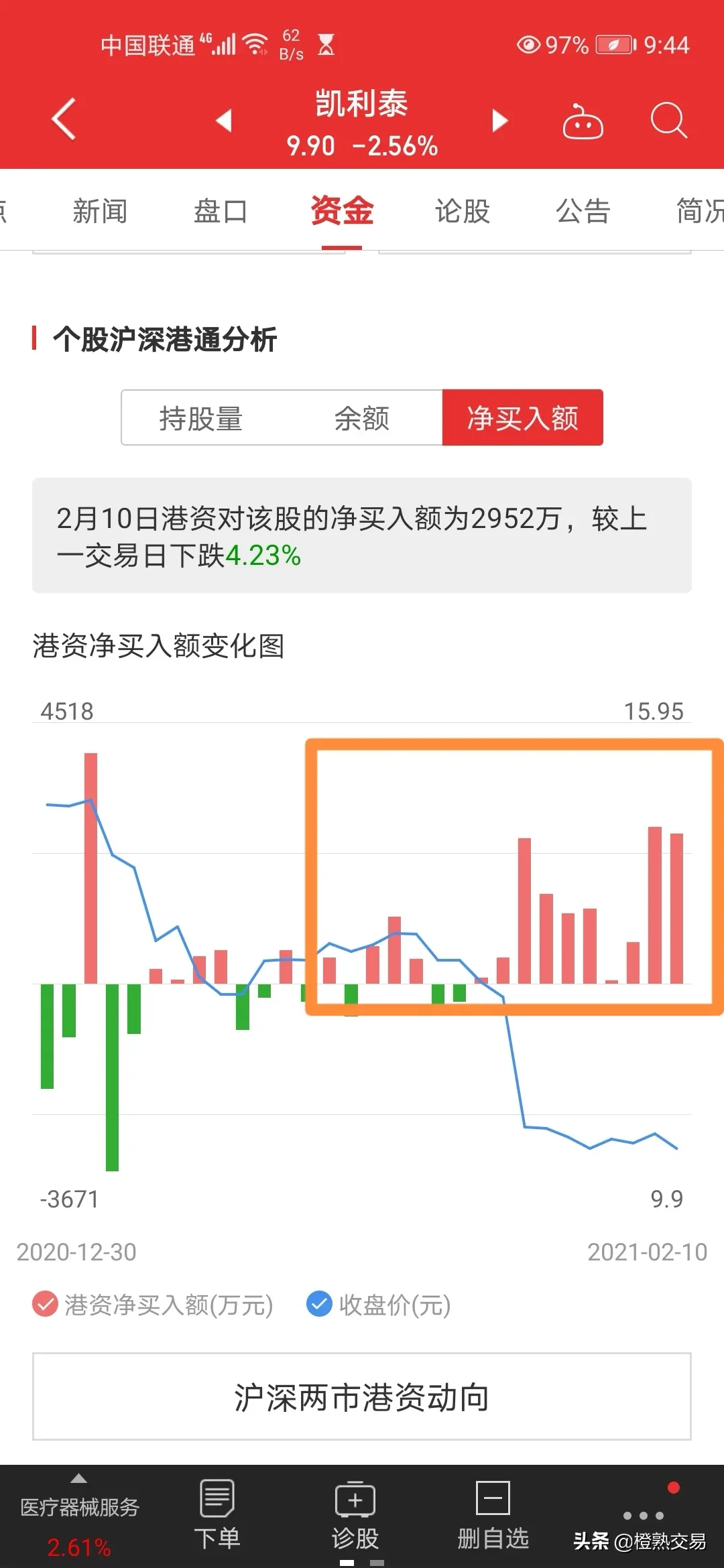Select the 净买入额 segment
This screenshot has width=724, height=1568.
pyautogui.click(x=523, y=418)
